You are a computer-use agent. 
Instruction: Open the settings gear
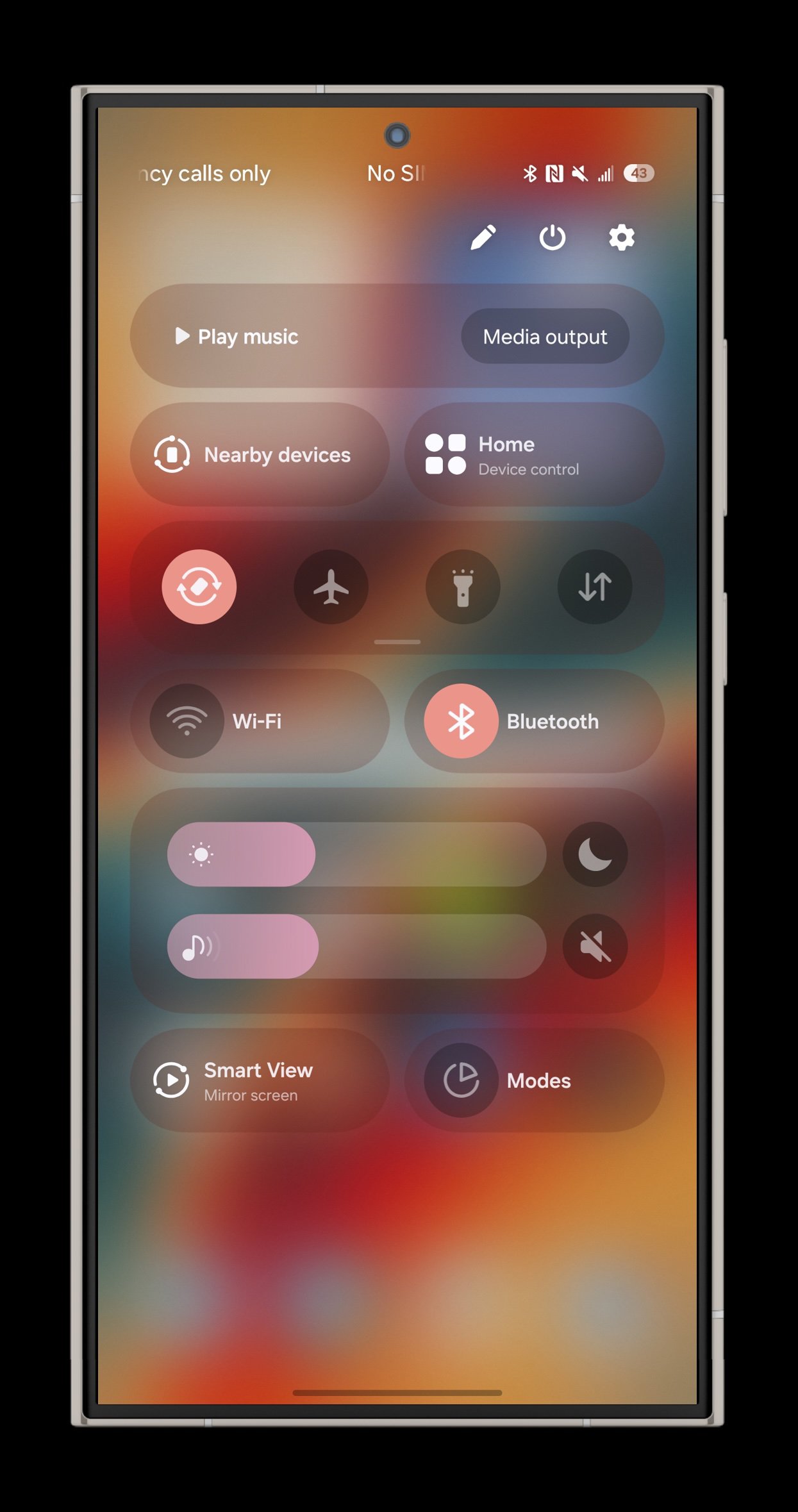coord(621,238)
